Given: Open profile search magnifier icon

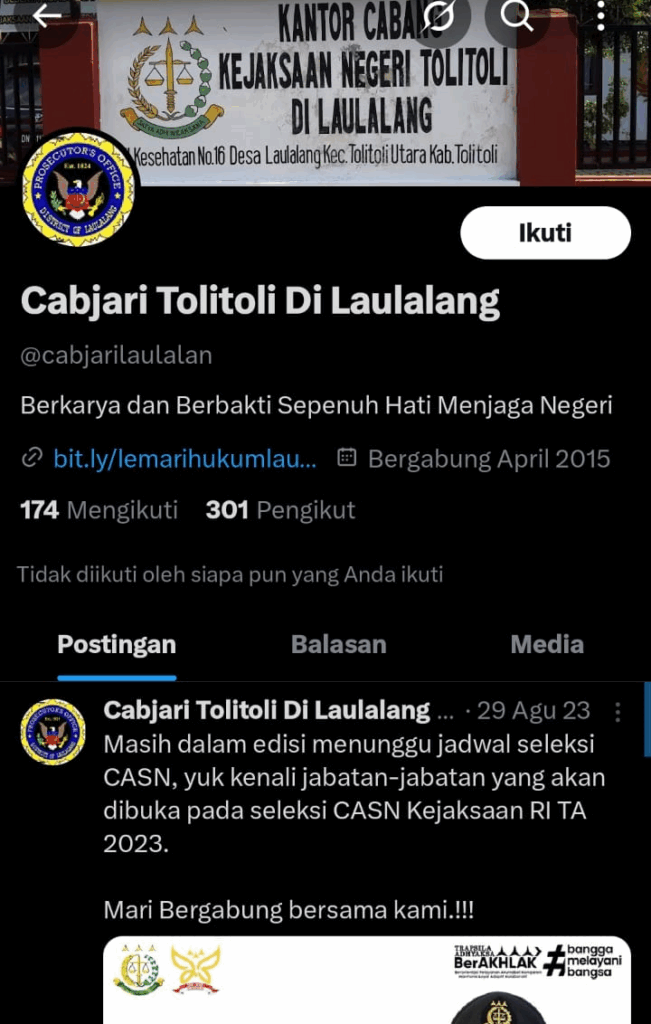Looking at the screenshot, I should pyautogui.click(x=517, y=16).
